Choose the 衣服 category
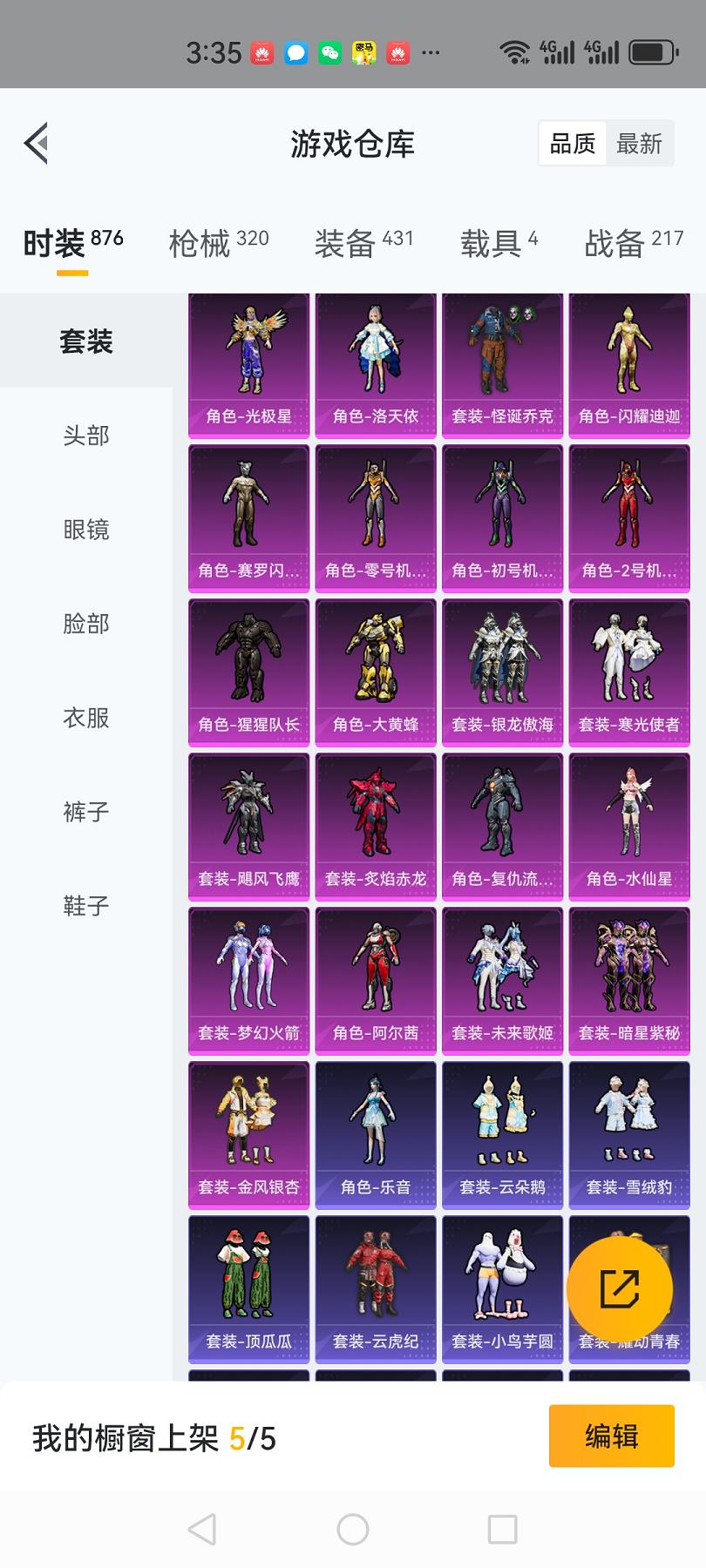This screenshot has width=706, height=1568. (x=86, y=717)
